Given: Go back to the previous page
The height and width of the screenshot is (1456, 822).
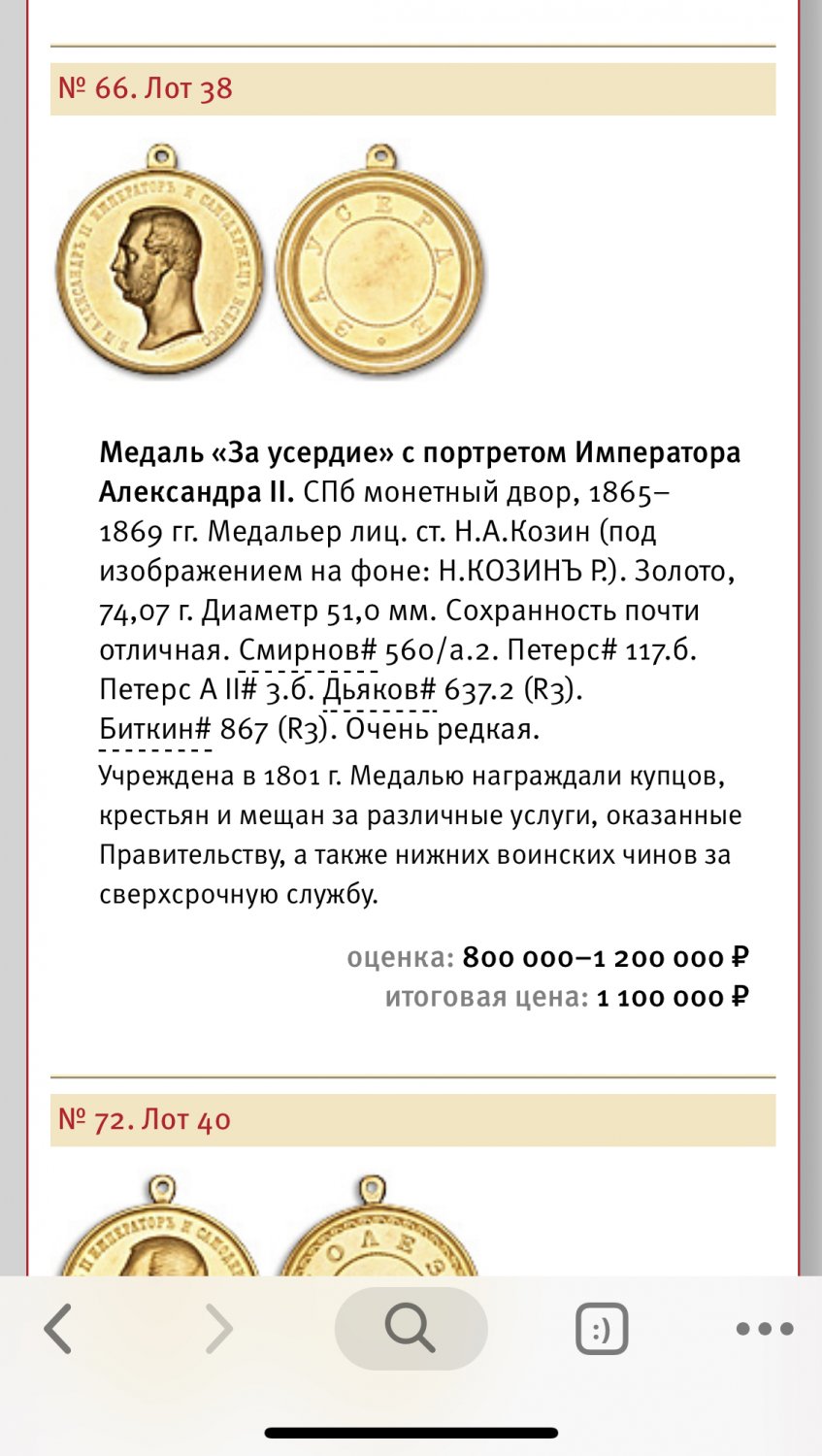Looking at the screenshot, I should click(58, 1328).
